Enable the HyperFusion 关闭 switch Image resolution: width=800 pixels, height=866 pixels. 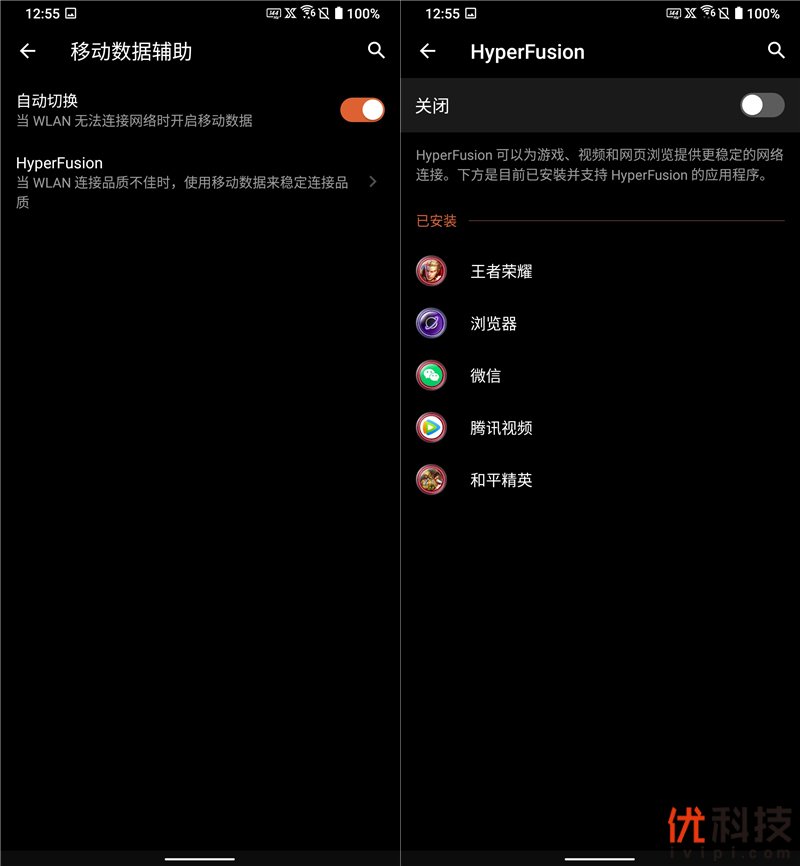click(762, 105)
